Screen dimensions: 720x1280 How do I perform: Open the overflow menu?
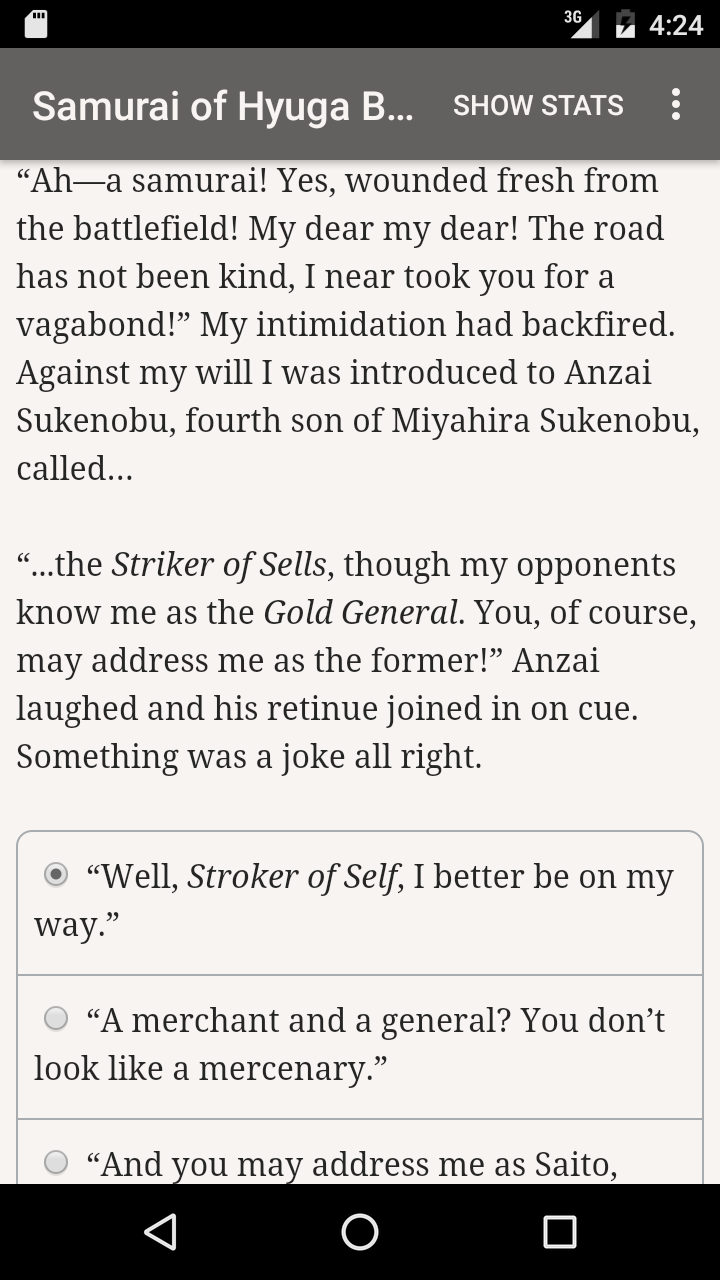(x=676, y=105)
